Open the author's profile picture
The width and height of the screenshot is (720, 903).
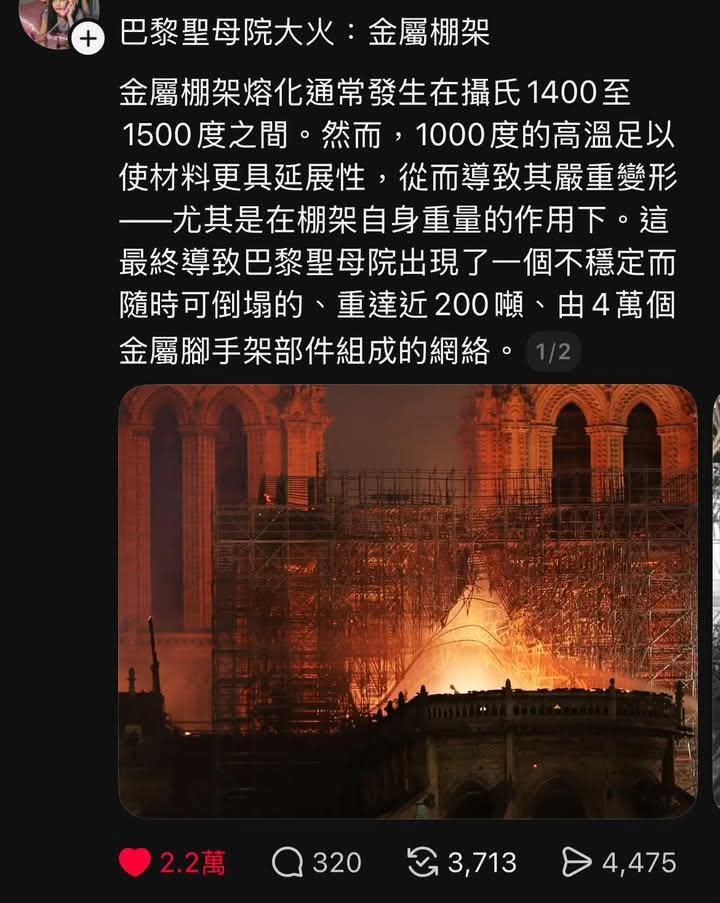60,18
